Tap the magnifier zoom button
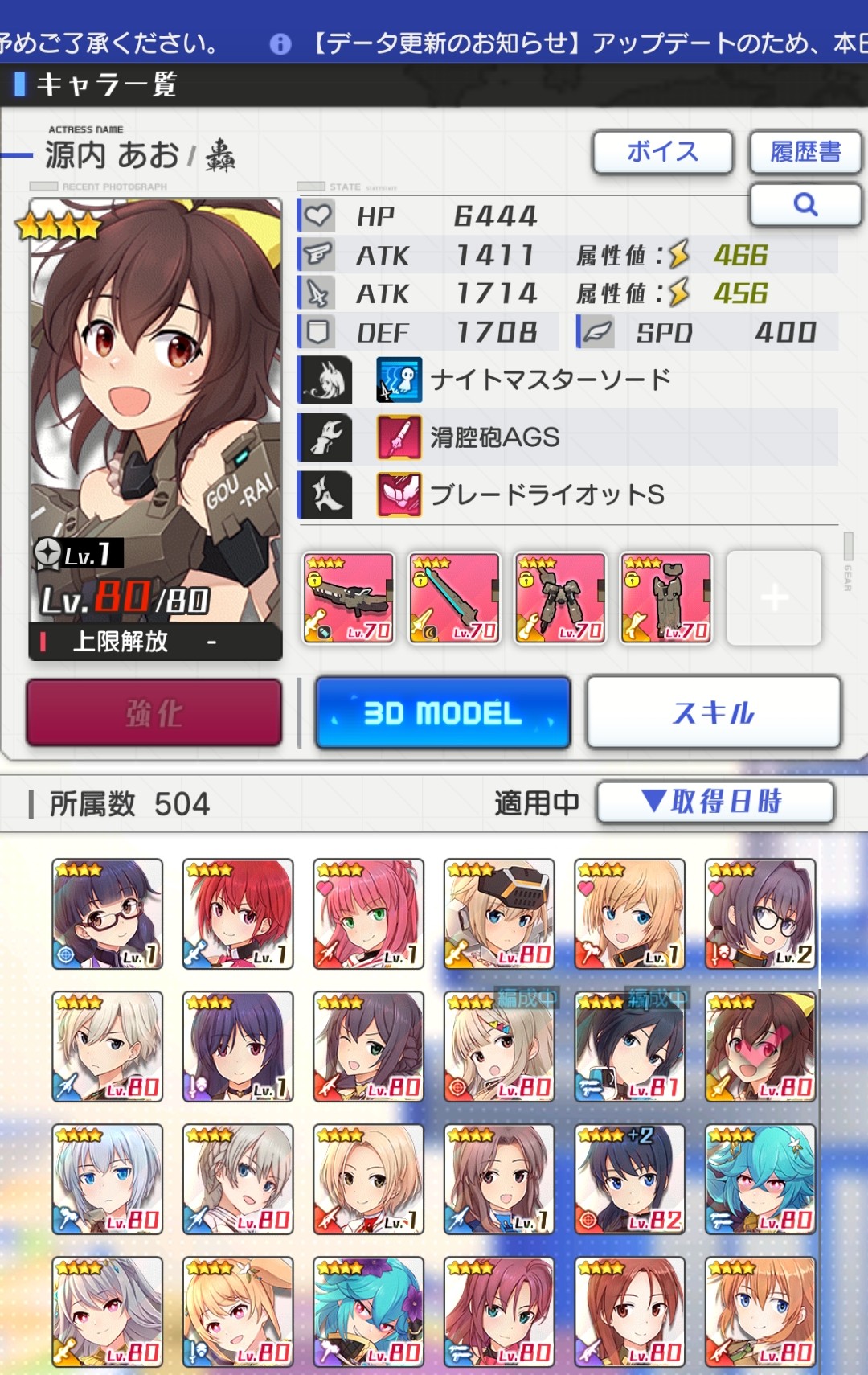Viewport: 868px width, 1375px height. [805, 204]
